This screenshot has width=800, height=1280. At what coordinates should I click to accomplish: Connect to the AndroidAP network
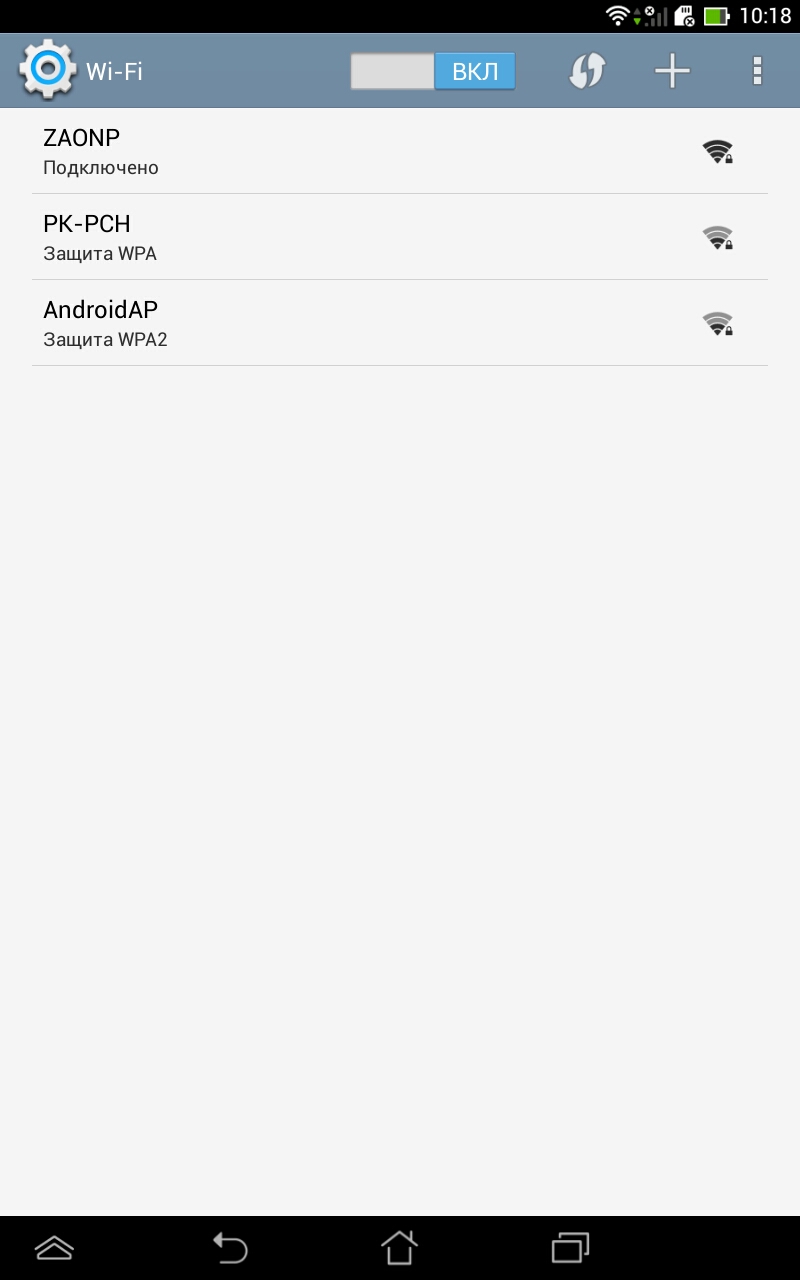[400, 323]
